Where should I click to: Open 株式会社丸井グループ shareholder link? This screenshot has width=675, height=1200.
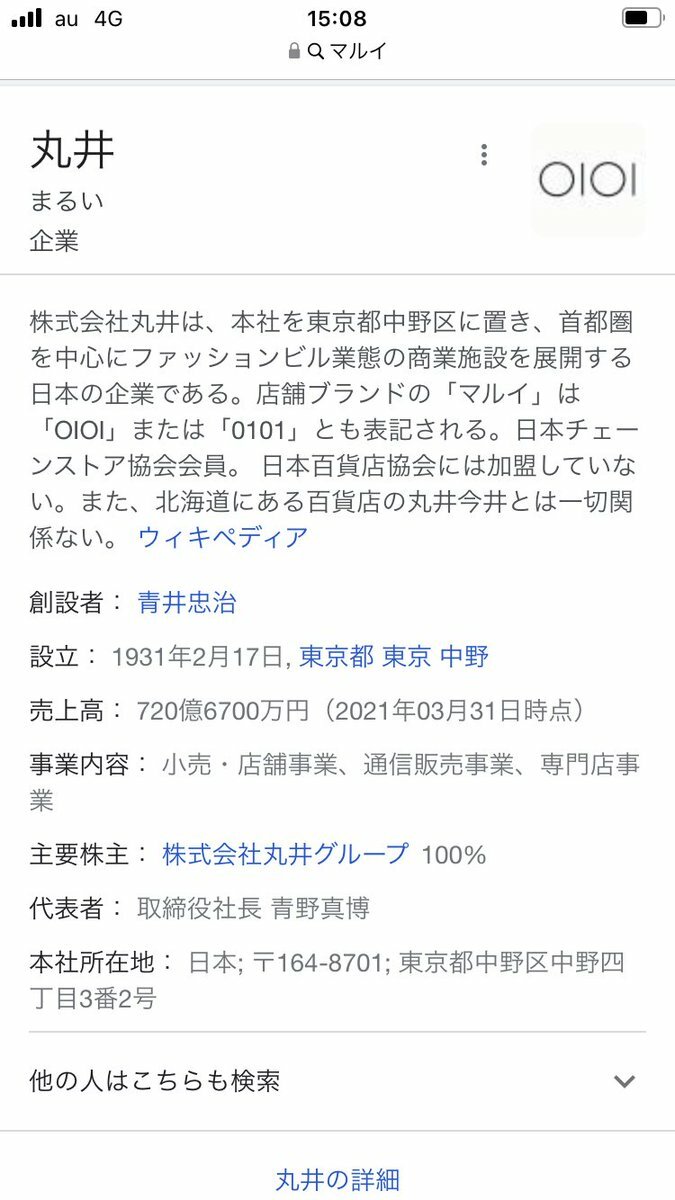point(286,854)
